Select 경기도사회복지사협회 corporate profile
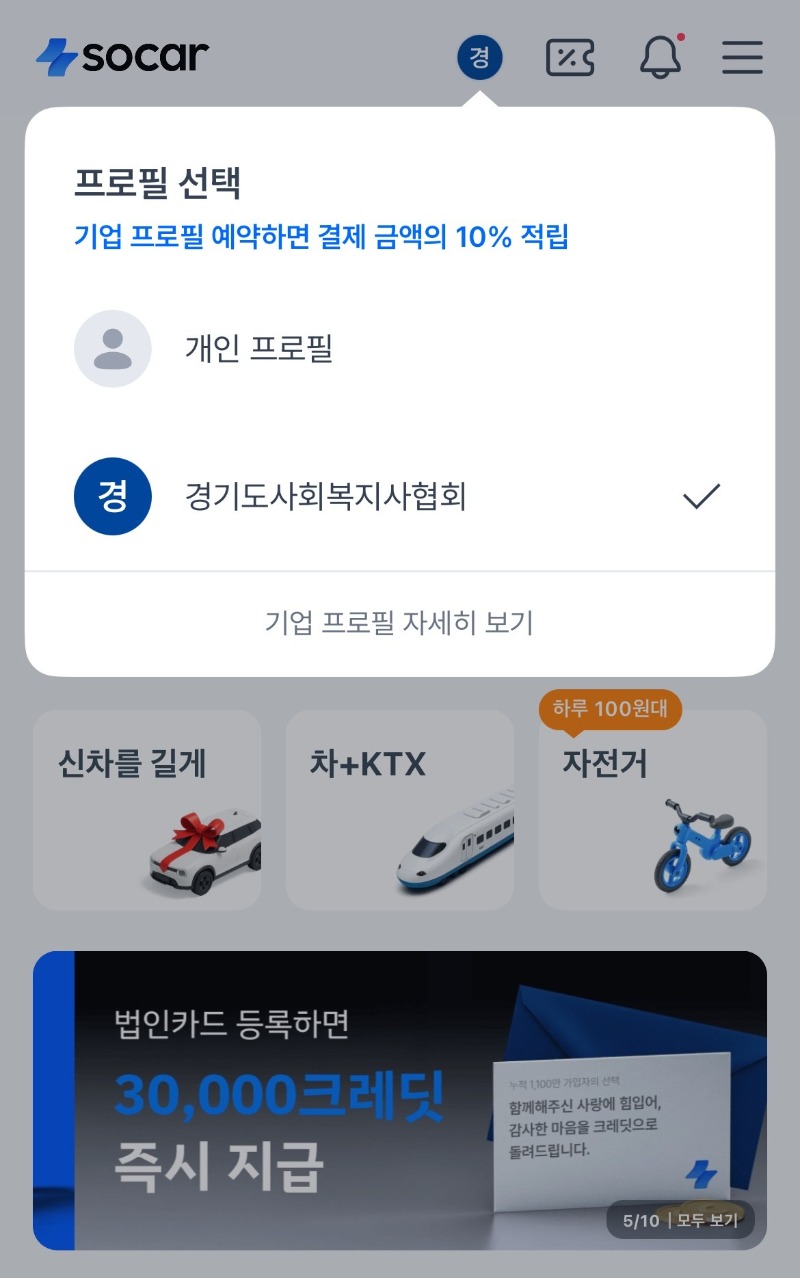Image resolution: width=800 pixels, height=1278 pixels. pos(330,497)
